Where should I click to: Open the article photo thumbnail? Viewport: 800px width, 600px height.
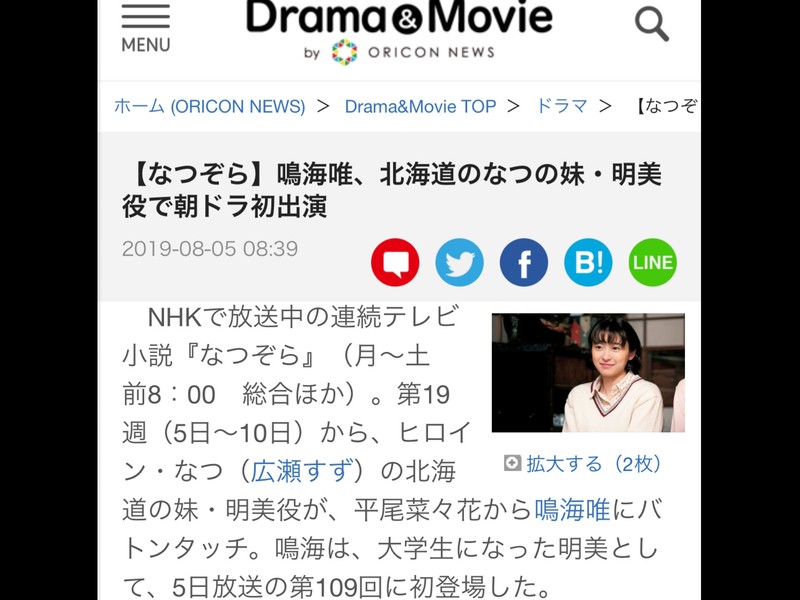click(x=588, y=372)
